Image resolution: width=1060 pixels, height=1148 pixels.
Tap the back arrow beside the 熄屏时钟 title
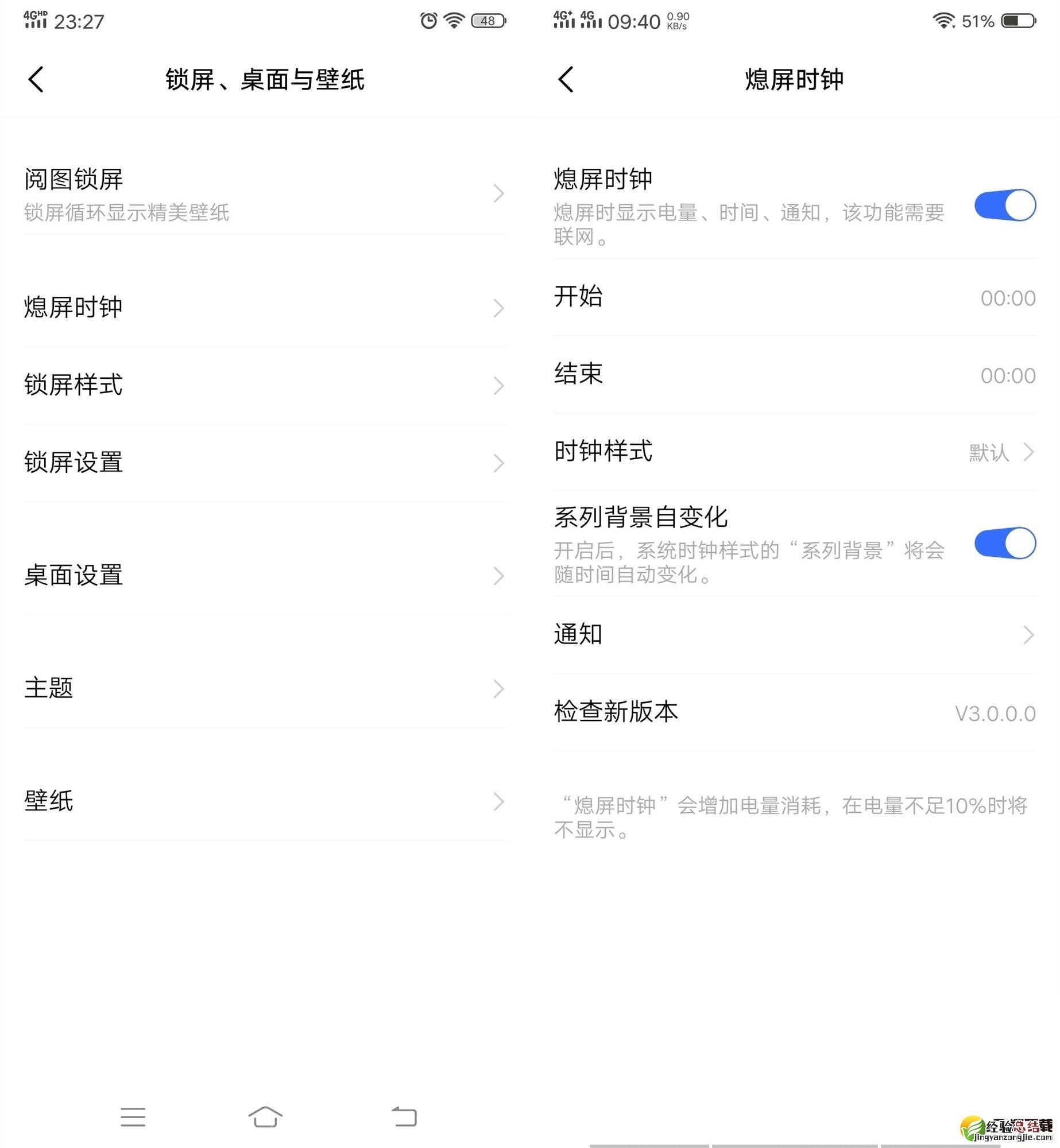[566, 79]
